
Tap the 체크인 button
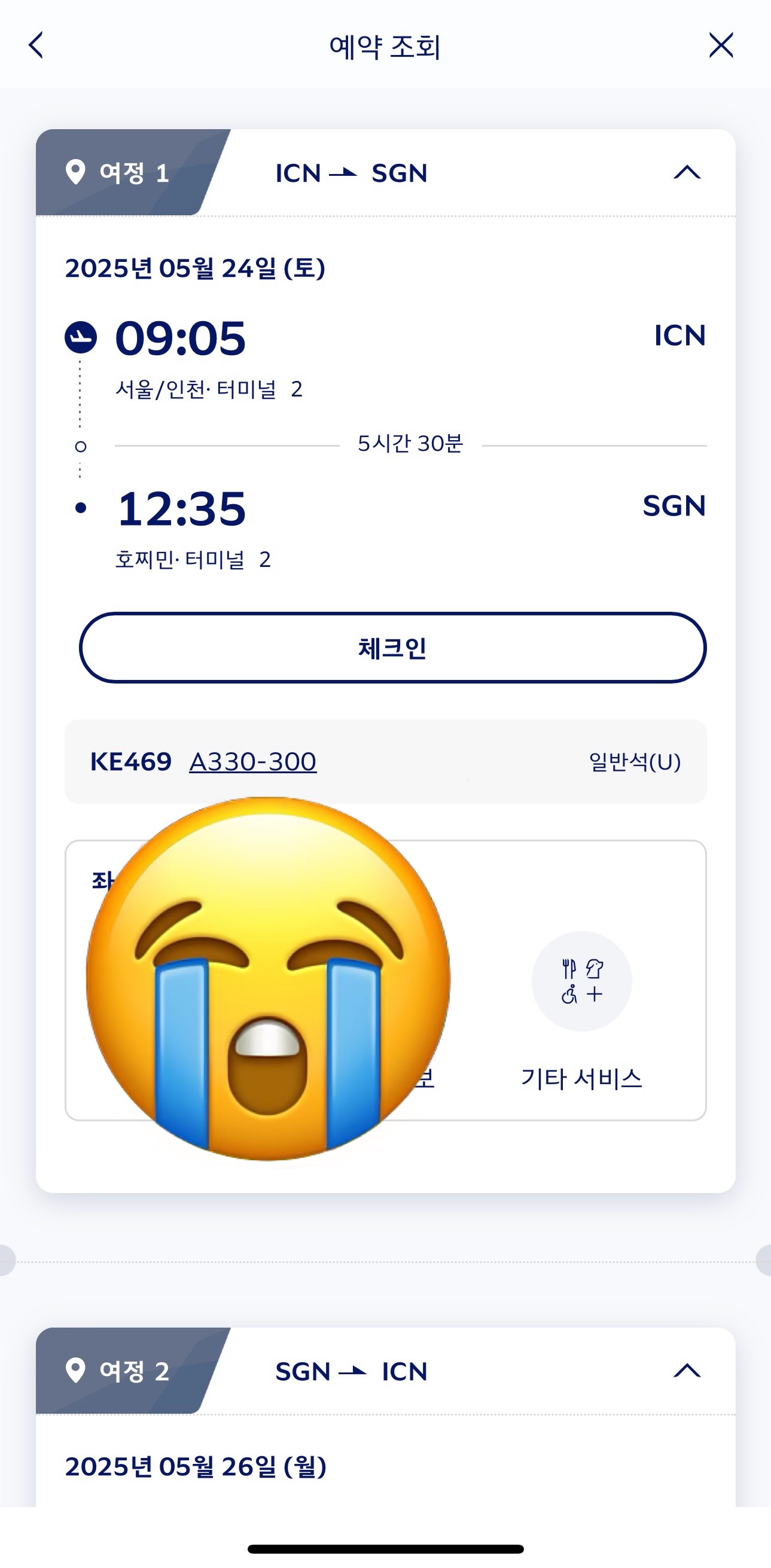pos(392,648)
